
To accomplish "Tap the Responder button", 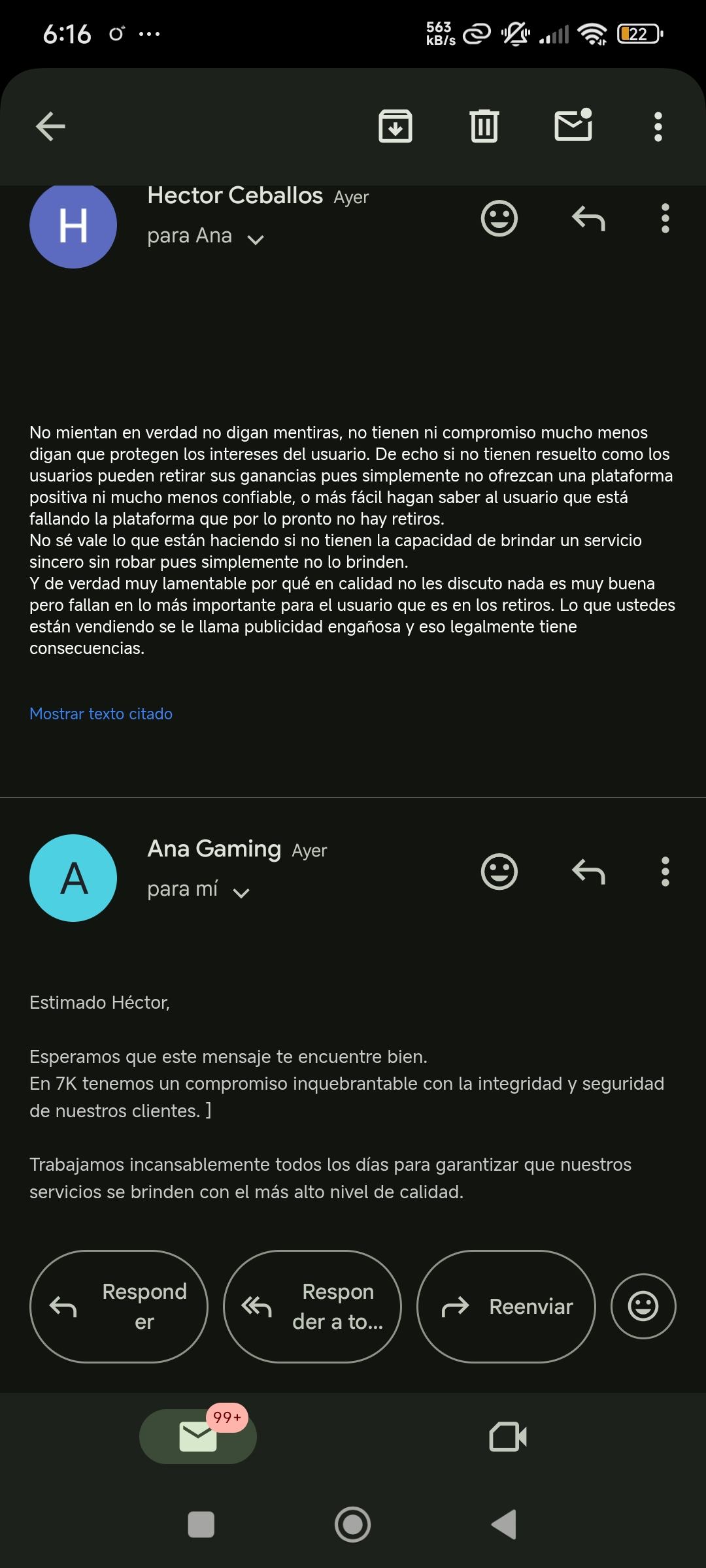I will point(119,1307).
